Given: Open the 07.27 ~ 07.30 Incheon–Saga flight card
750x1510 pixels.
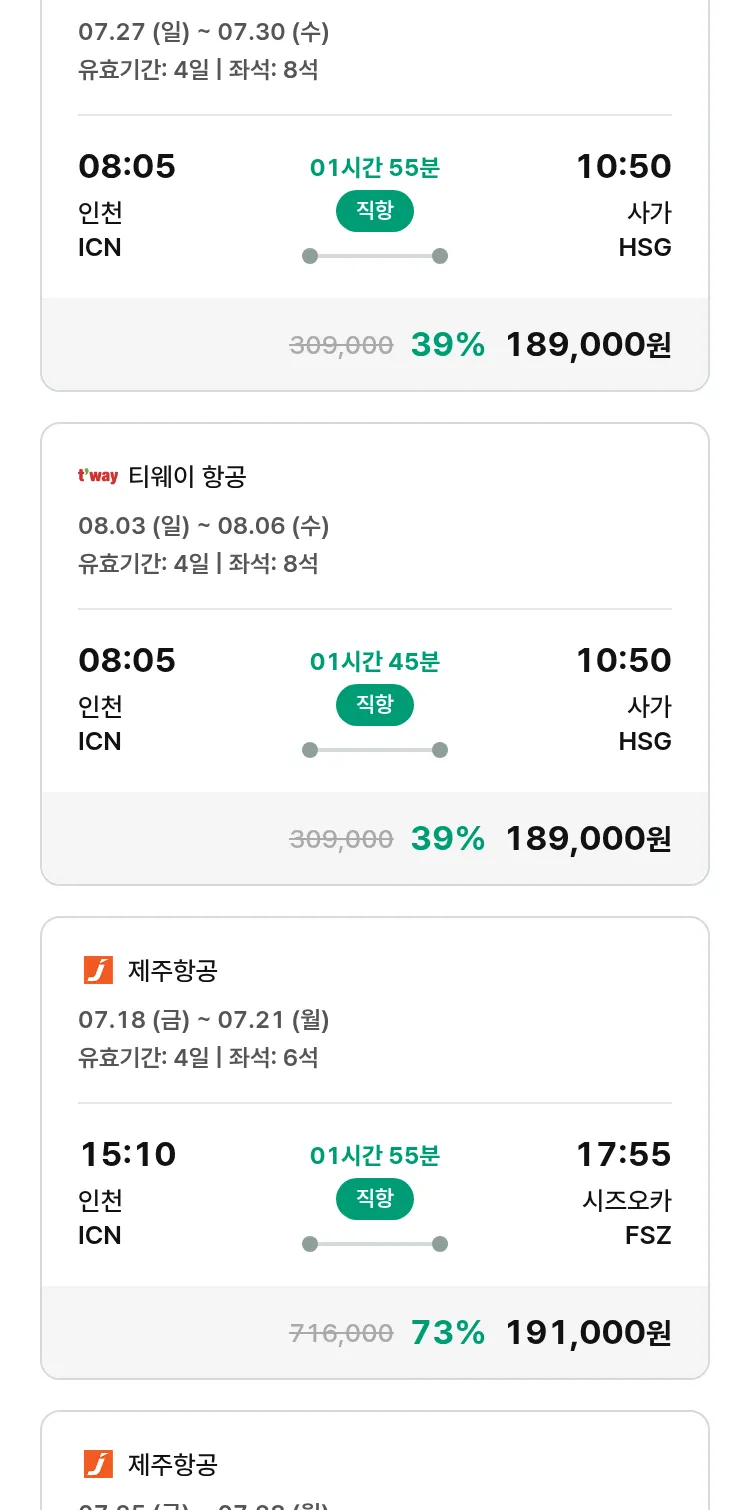Looking at the screenshot, I should 375,195.
